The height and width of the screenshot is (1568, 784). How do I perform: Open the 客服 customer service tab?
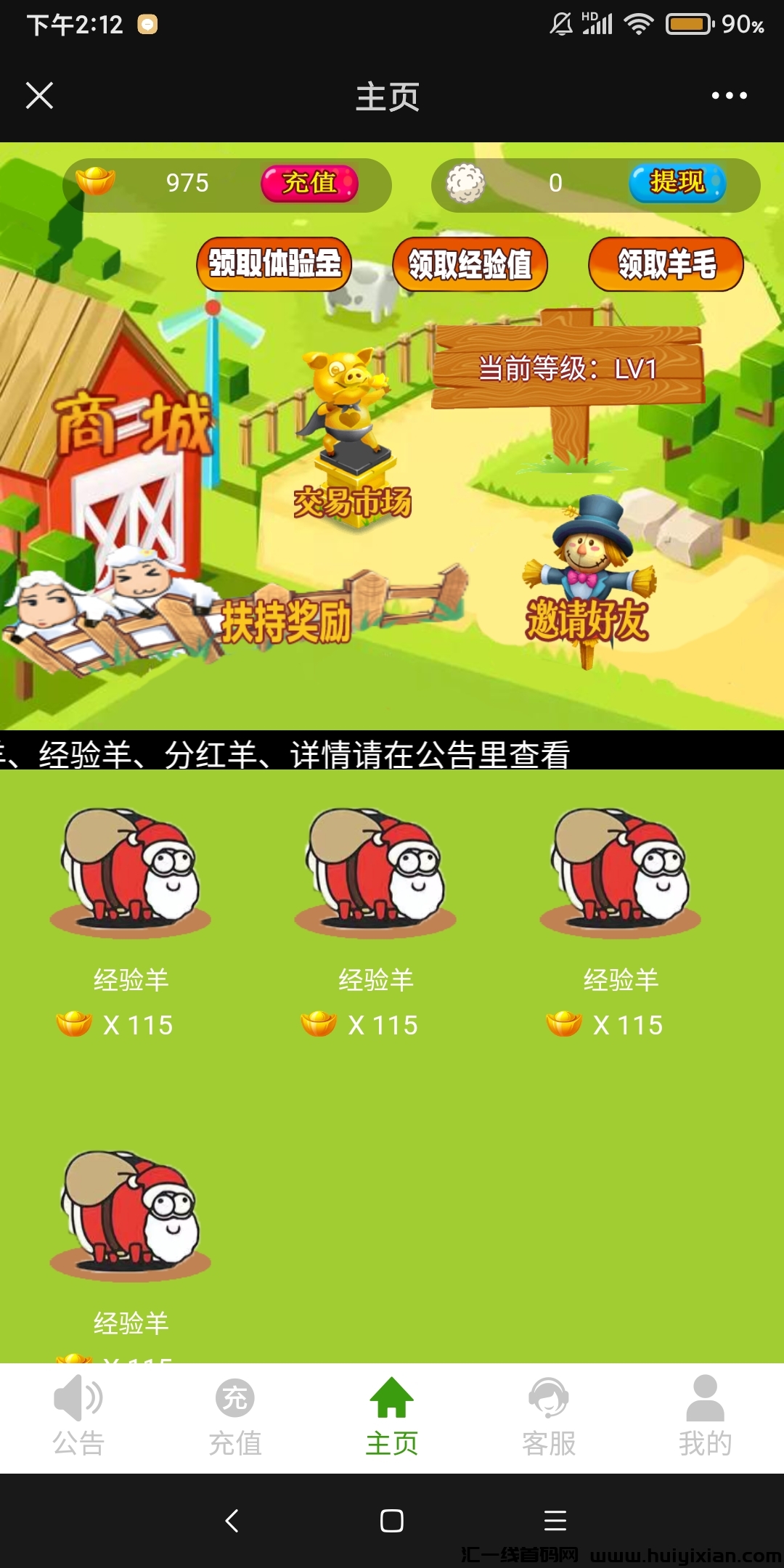(549, 1417)
